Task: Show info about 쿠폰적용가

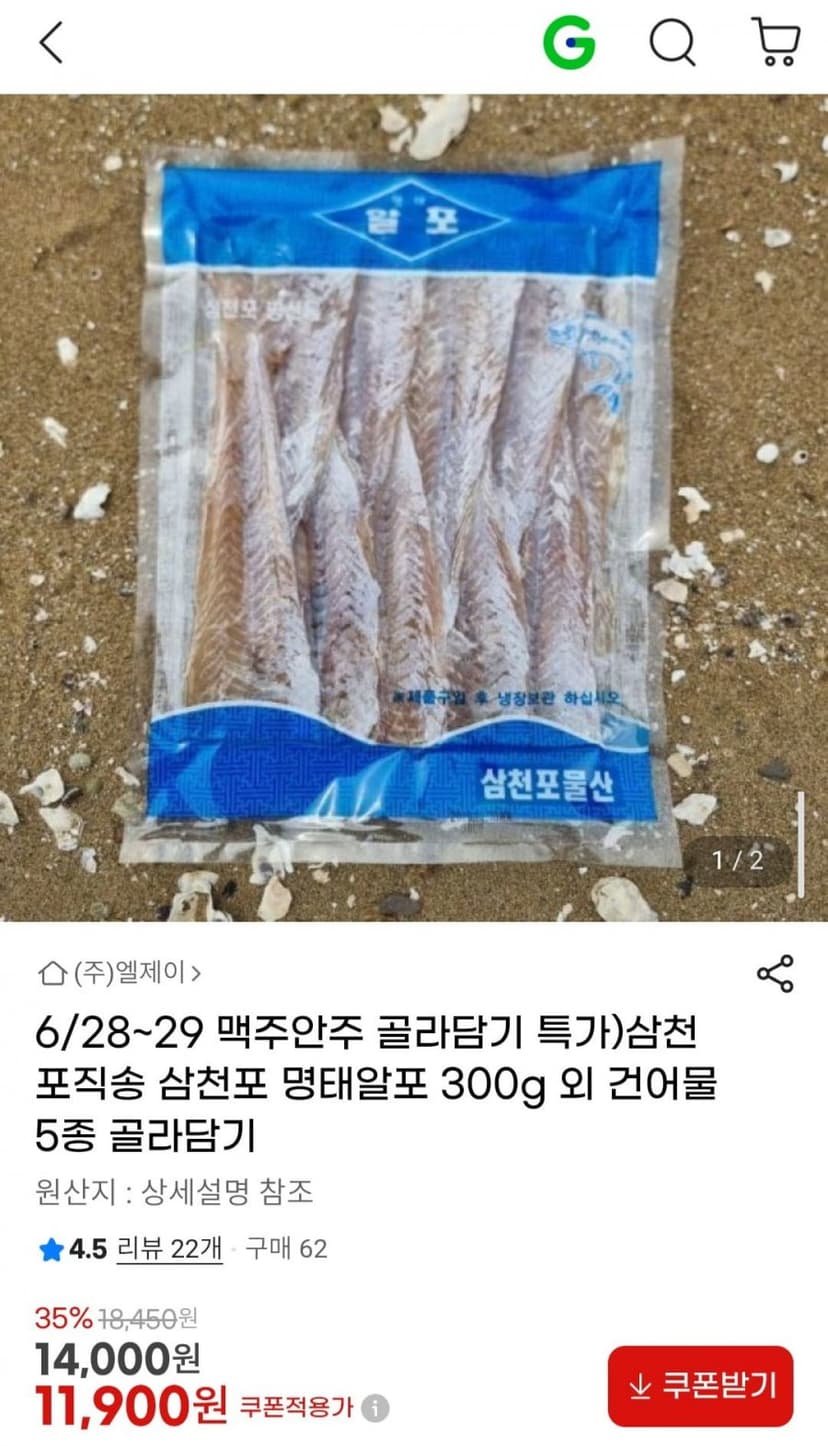Action: click(x=375, y=1409)
